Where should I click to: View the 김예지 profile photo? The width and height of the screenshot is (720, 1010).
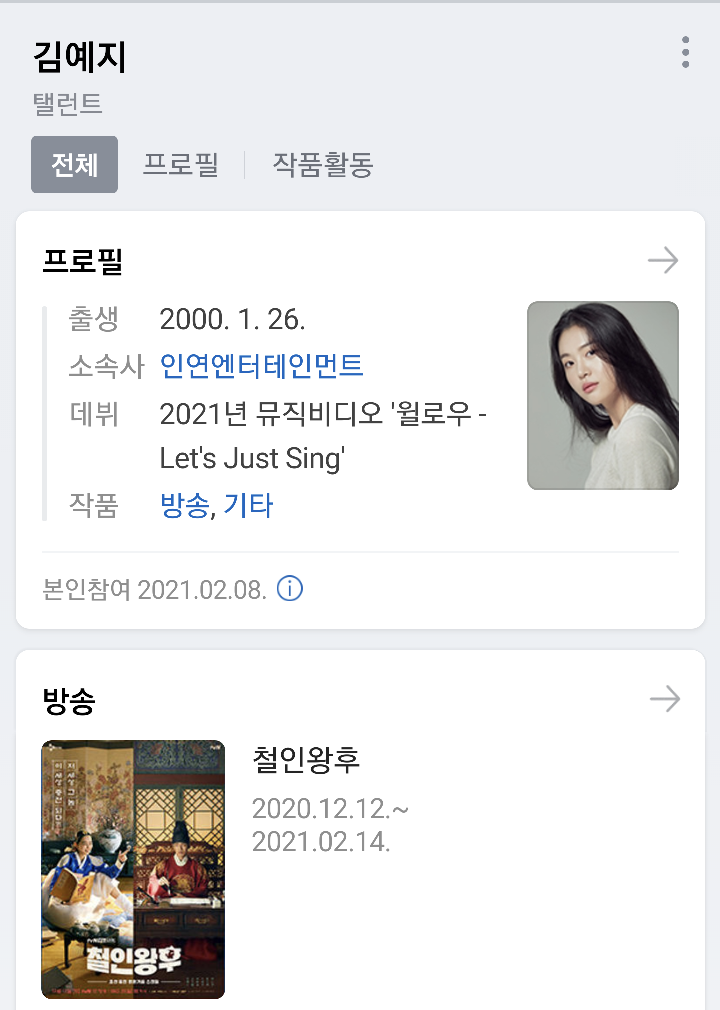coord(603,395)
